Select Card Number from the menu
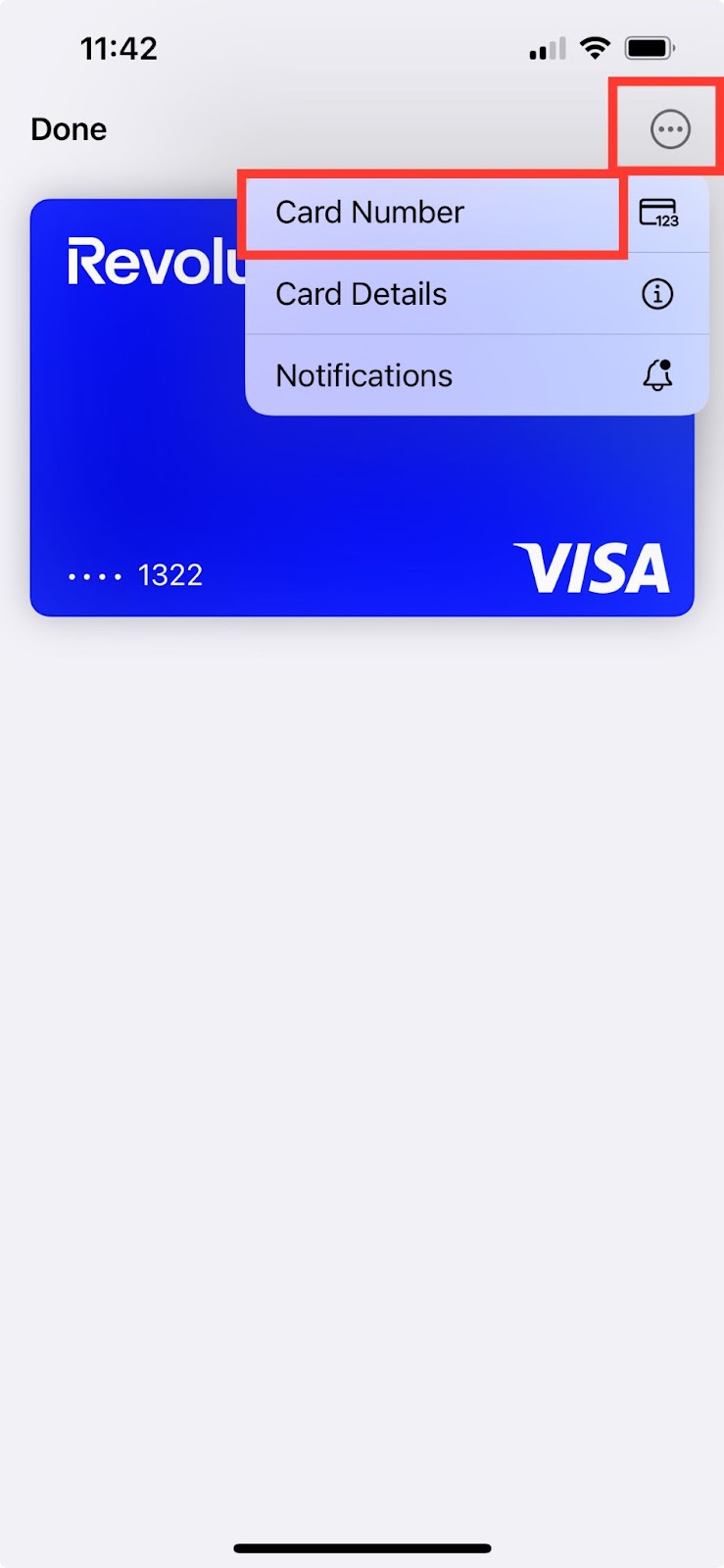Viewport: 724px width, 1568px height. (431, 213)
